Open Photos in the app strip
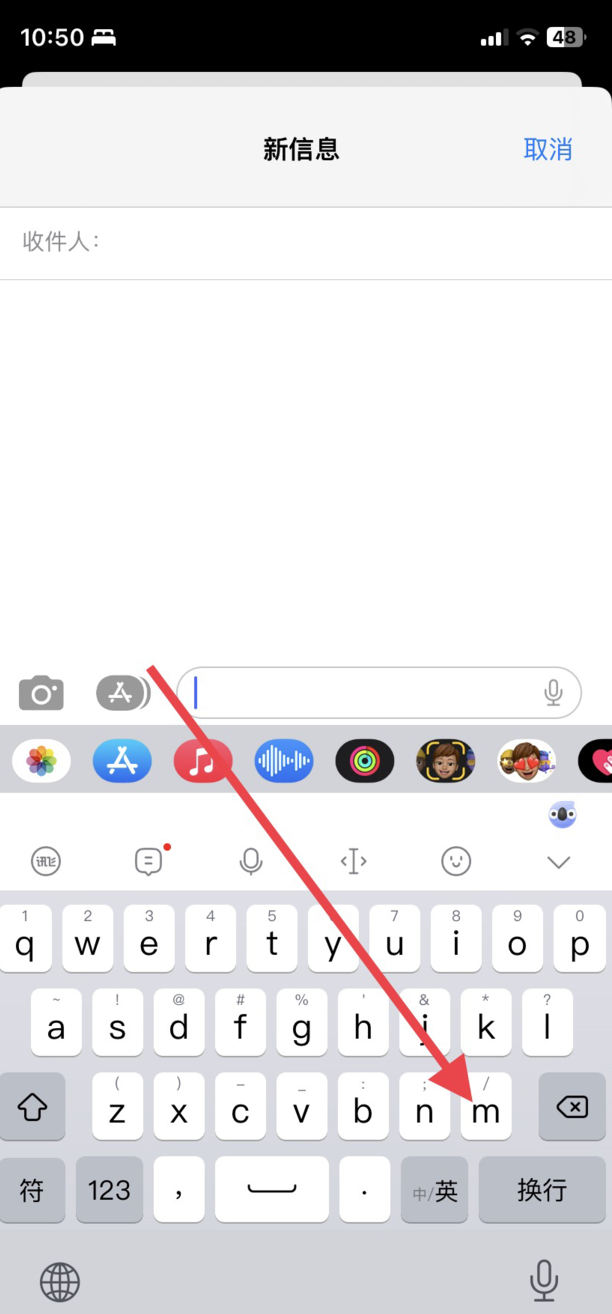 click(41, 762)
